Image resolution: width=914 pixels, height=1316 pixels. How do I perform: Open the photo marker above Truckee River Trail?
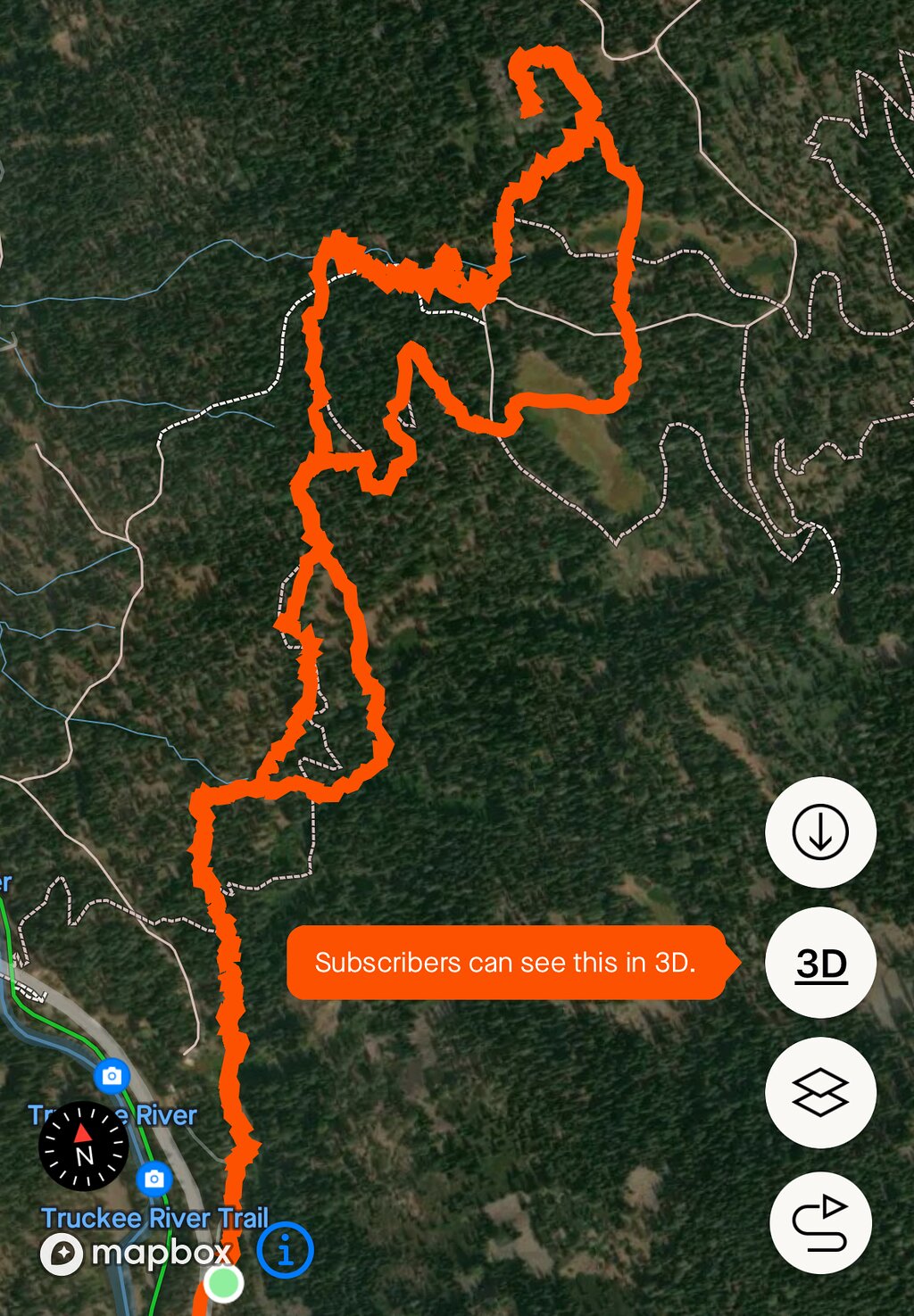154,1179
